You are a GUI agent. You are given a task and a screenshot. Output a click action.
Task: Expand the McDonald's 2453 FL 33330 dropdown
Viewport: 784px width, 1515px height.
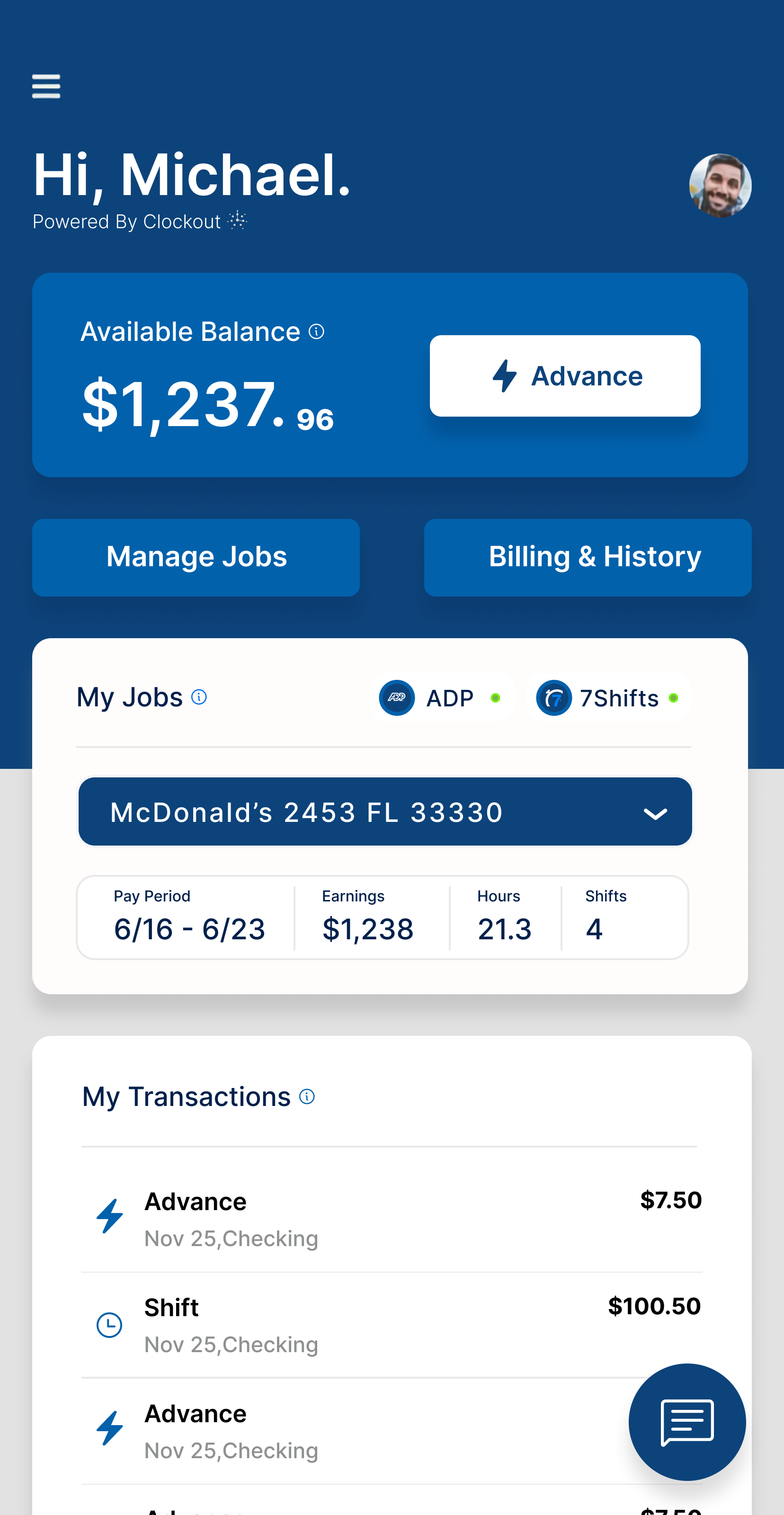pos(384,811)
